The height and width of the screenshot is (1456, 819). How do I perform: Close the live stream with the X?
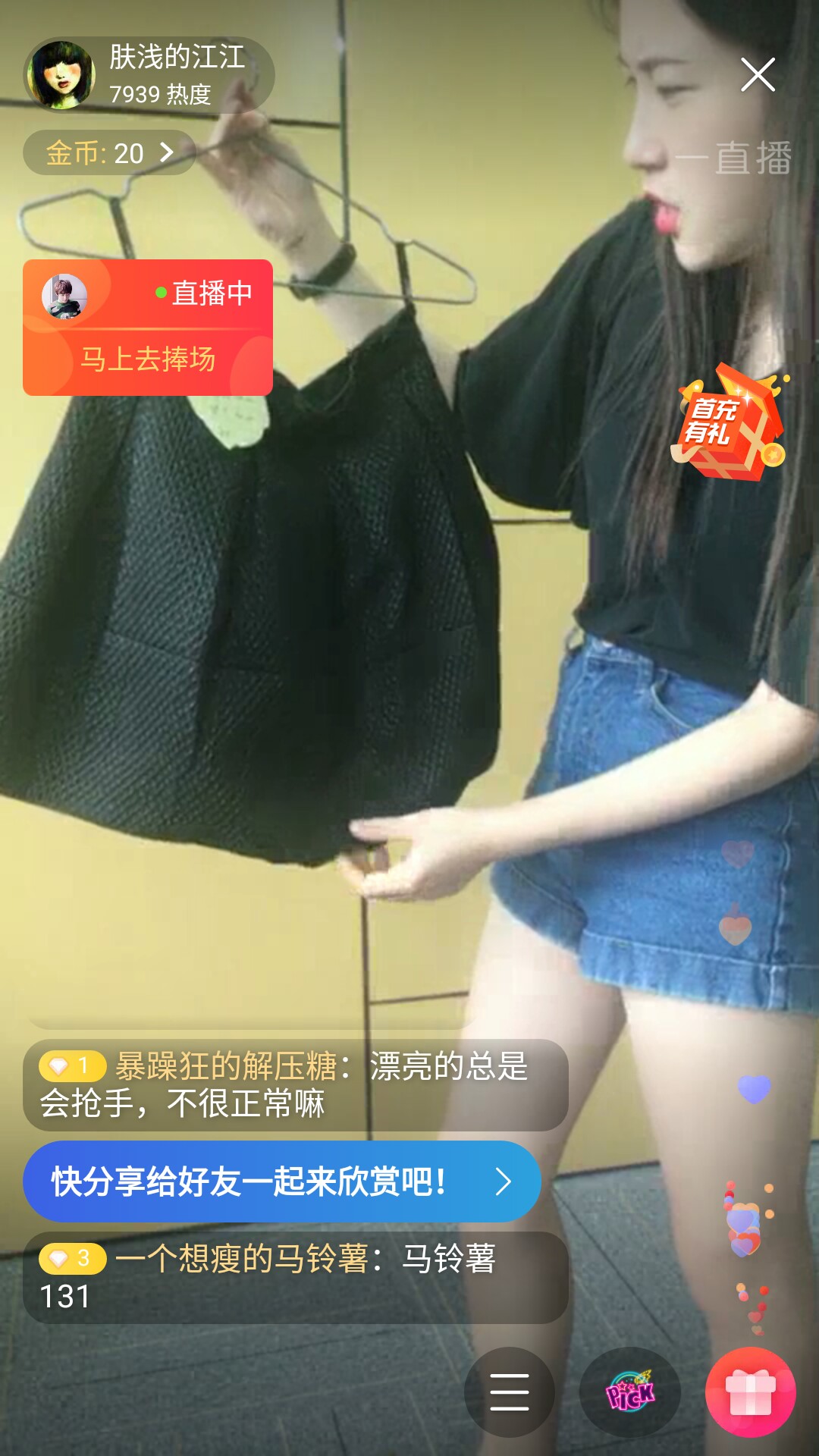click(x=758, y=75)
